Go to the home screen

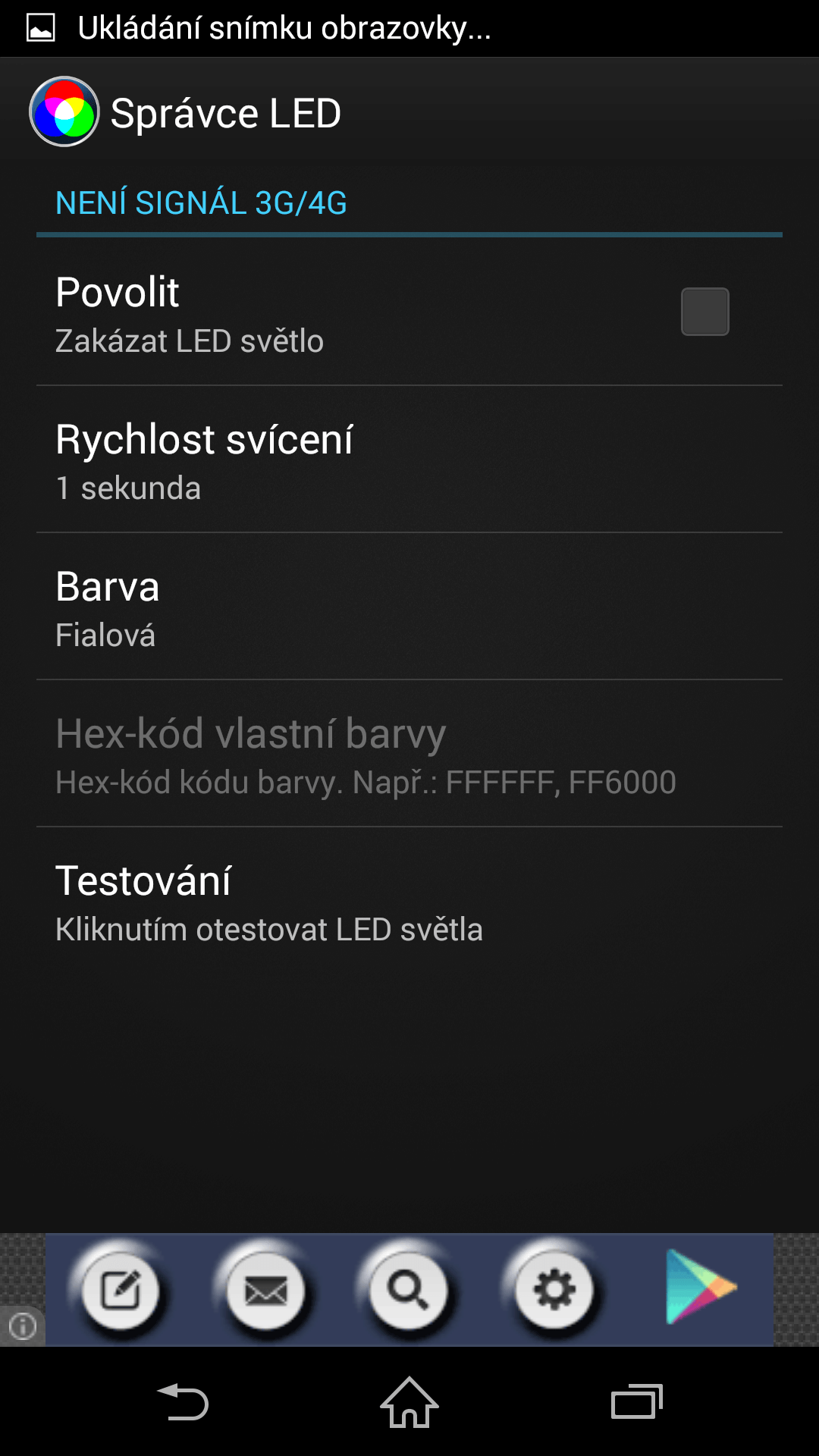(x=409, y=1402)
